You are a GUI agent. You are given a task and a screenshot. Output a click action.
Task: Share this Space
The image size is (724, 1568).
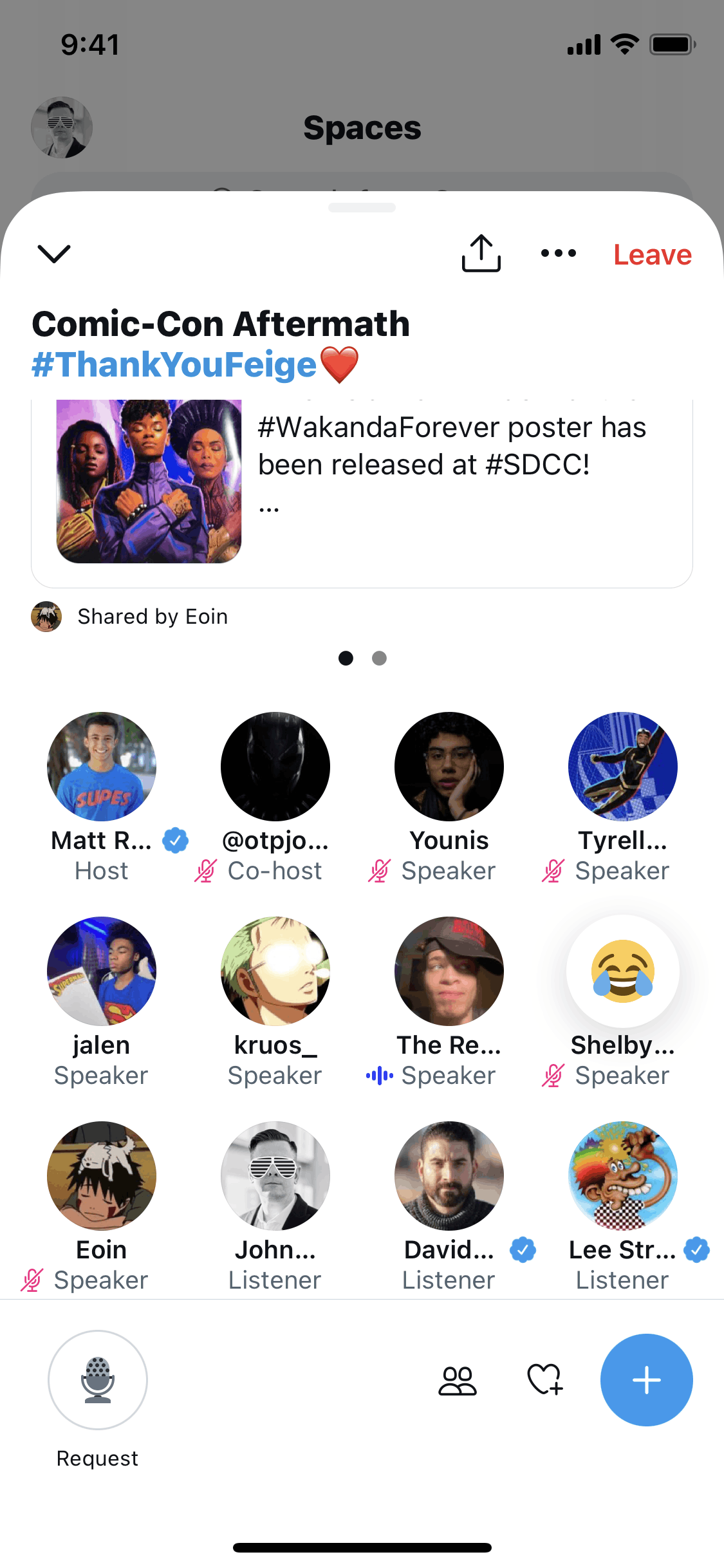481,254
